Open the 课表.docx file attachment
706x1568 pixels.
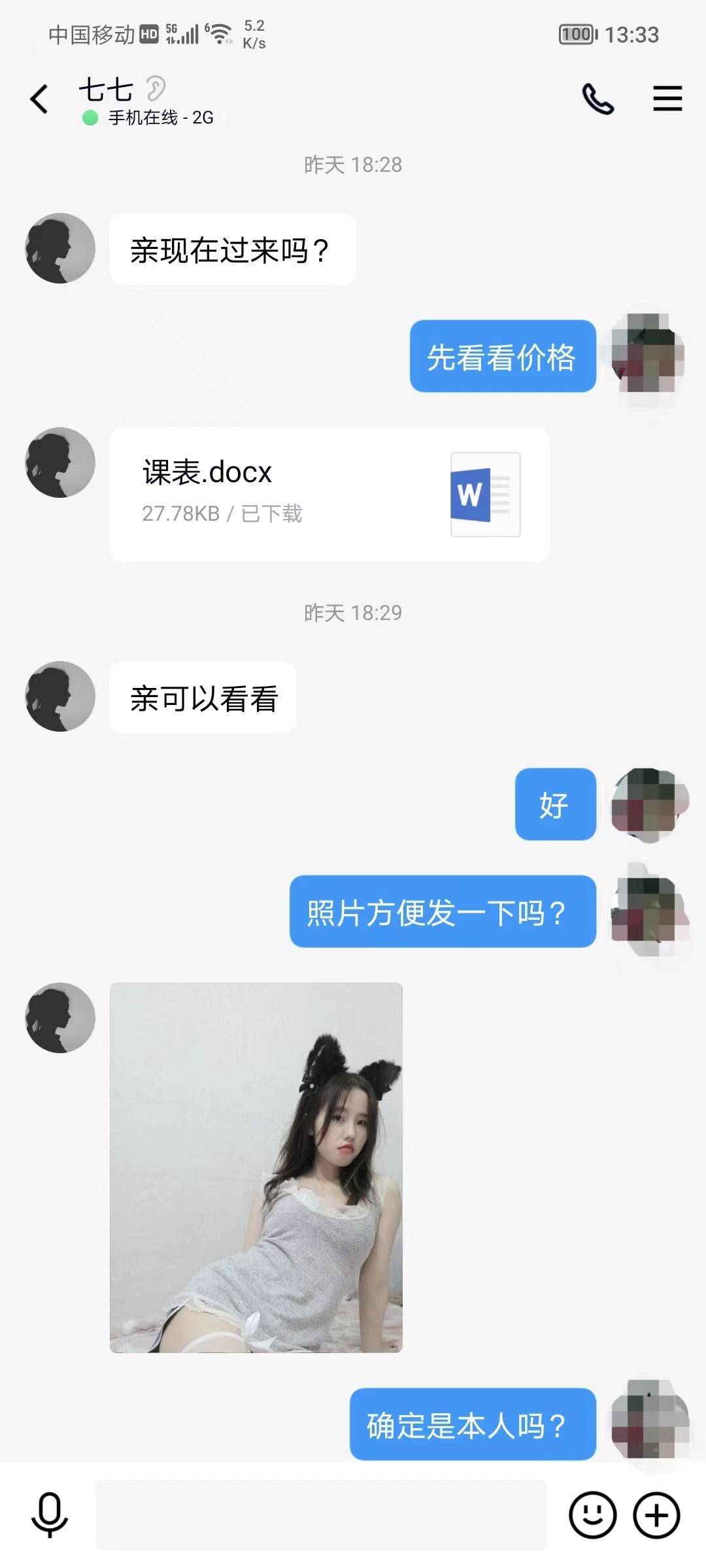[x=329, y=495]
